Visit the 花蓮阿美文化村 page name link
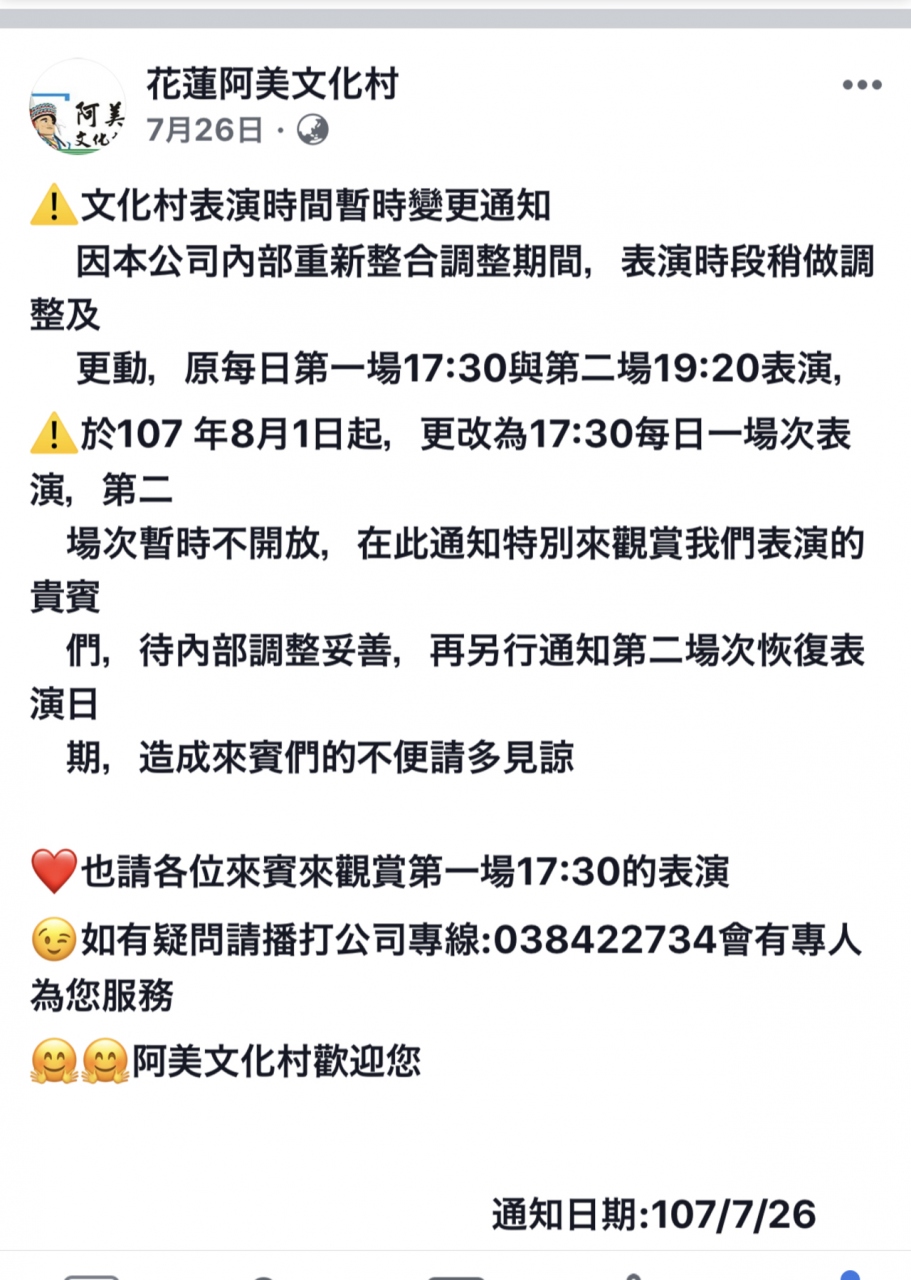Image resolution: width=911 pixels, height=1280 pixels. (271, 85)
